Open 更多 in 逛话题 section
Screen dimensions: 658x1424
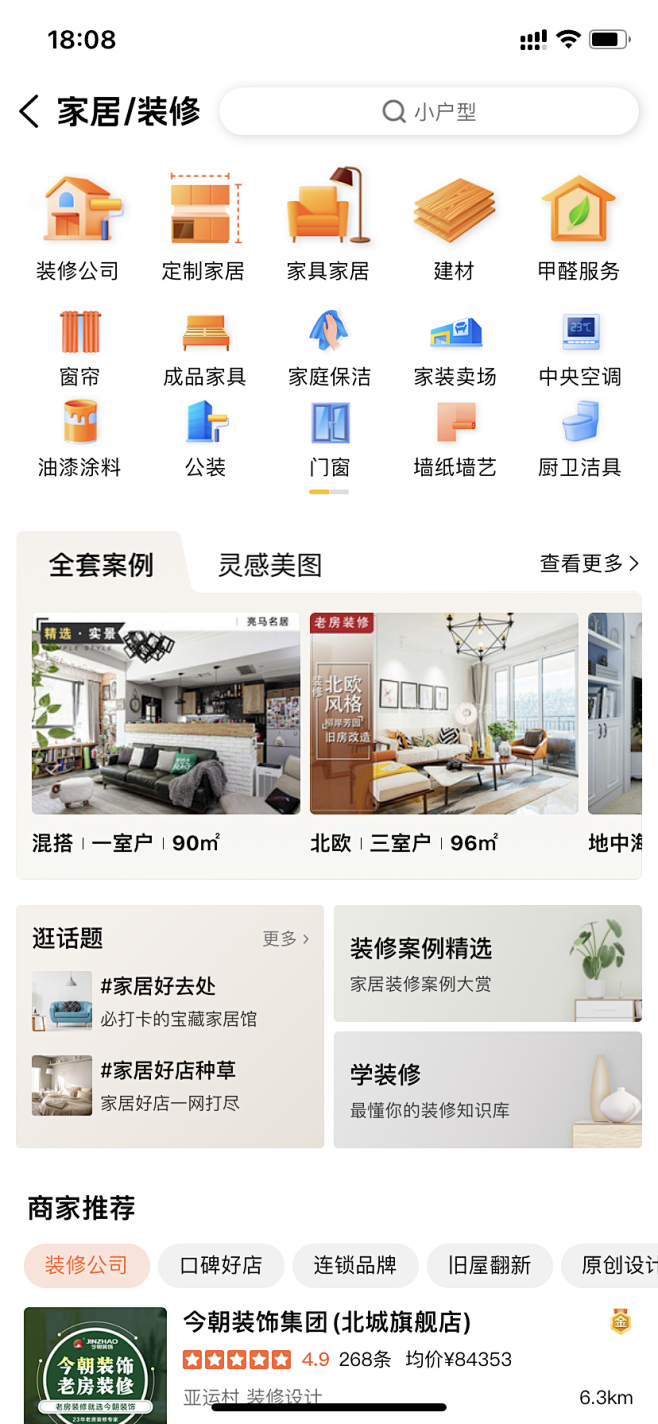coord(286,939)
